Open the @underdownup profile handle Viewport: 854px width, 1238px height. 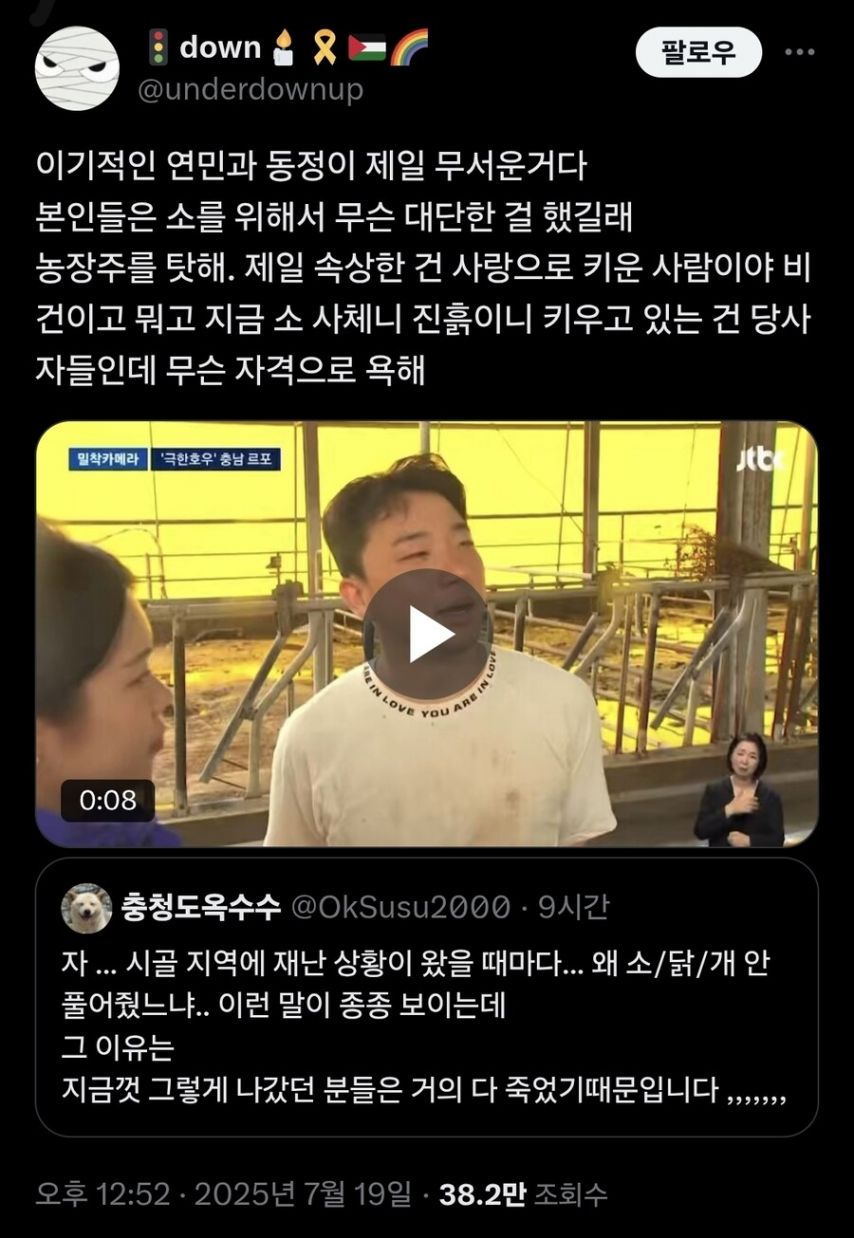coord(249,90)
